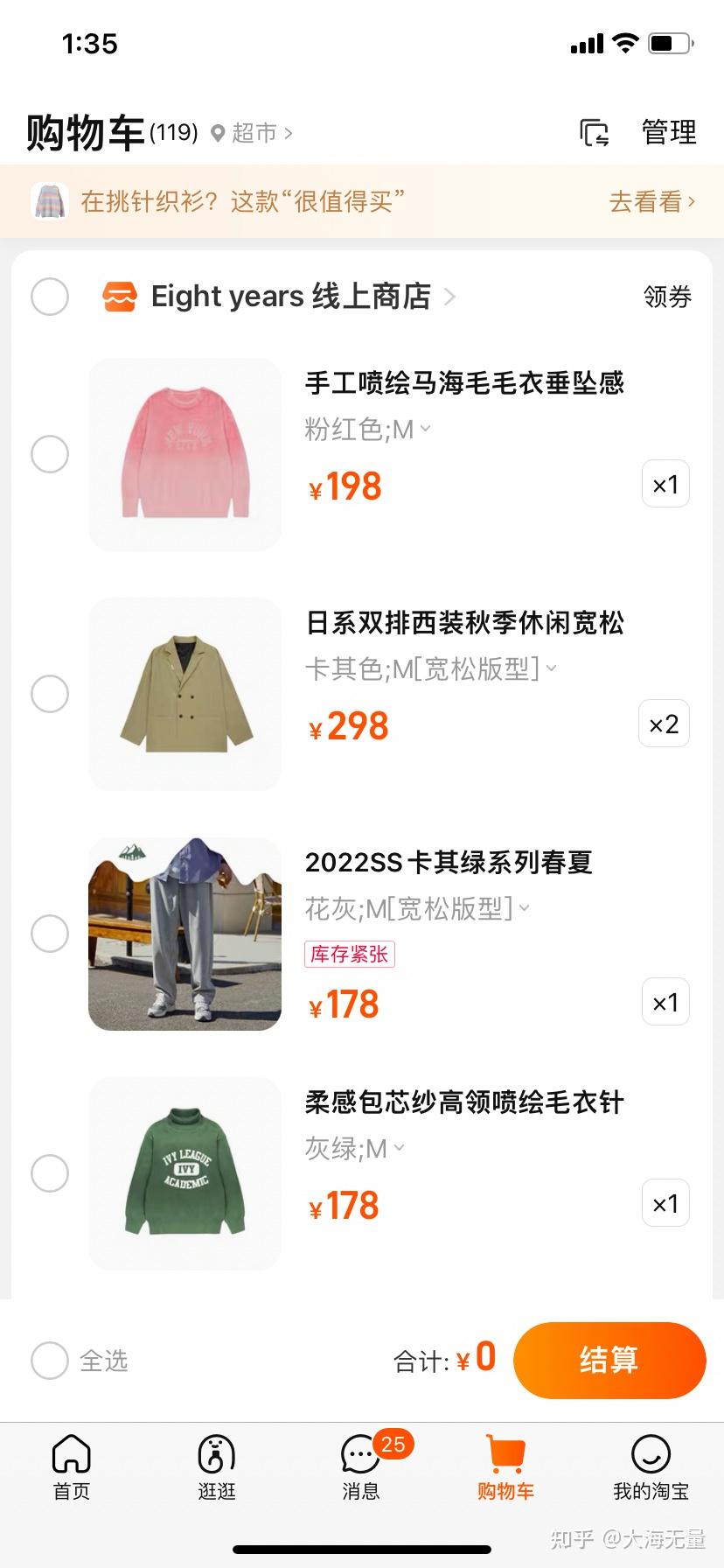The height and width of the screenshot is (1568, 724).
Task: Tap the cart switch icon beside 管理
Action: 595,133
